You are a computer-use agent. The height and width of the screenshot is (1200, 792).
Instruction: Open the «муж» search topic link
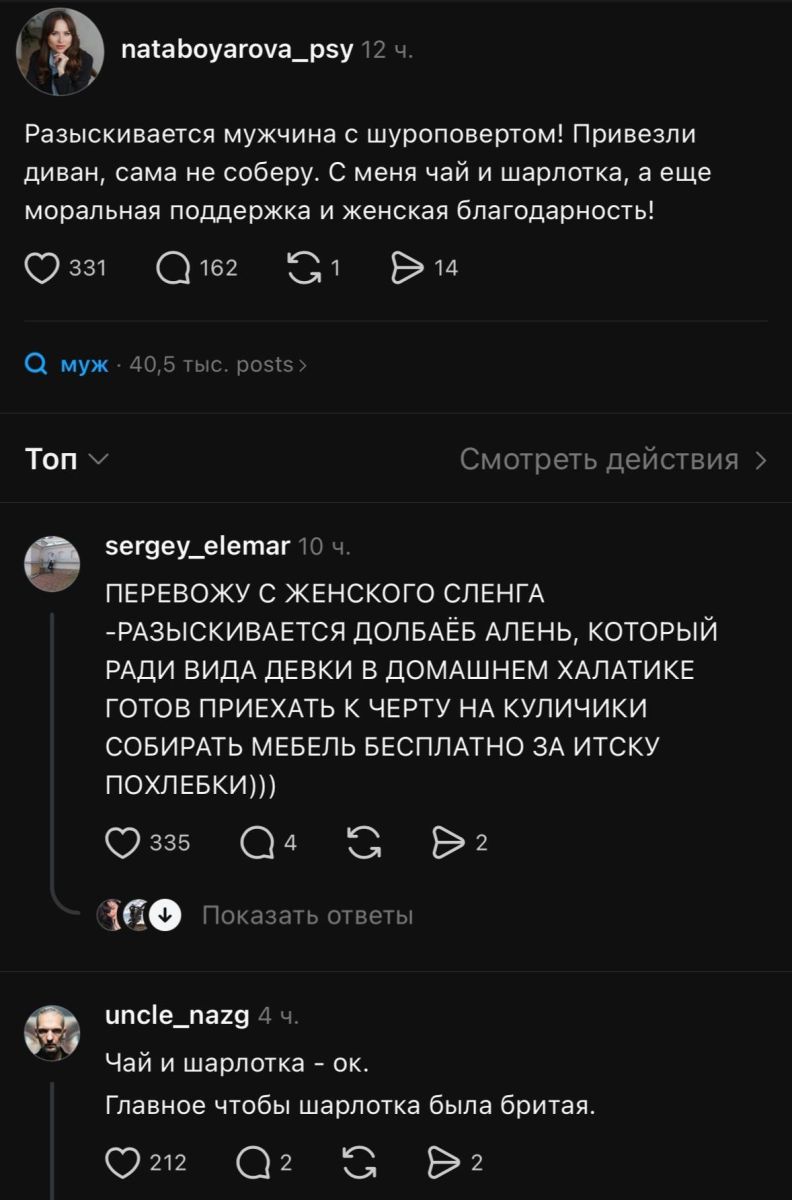click(x=165, y=365)
